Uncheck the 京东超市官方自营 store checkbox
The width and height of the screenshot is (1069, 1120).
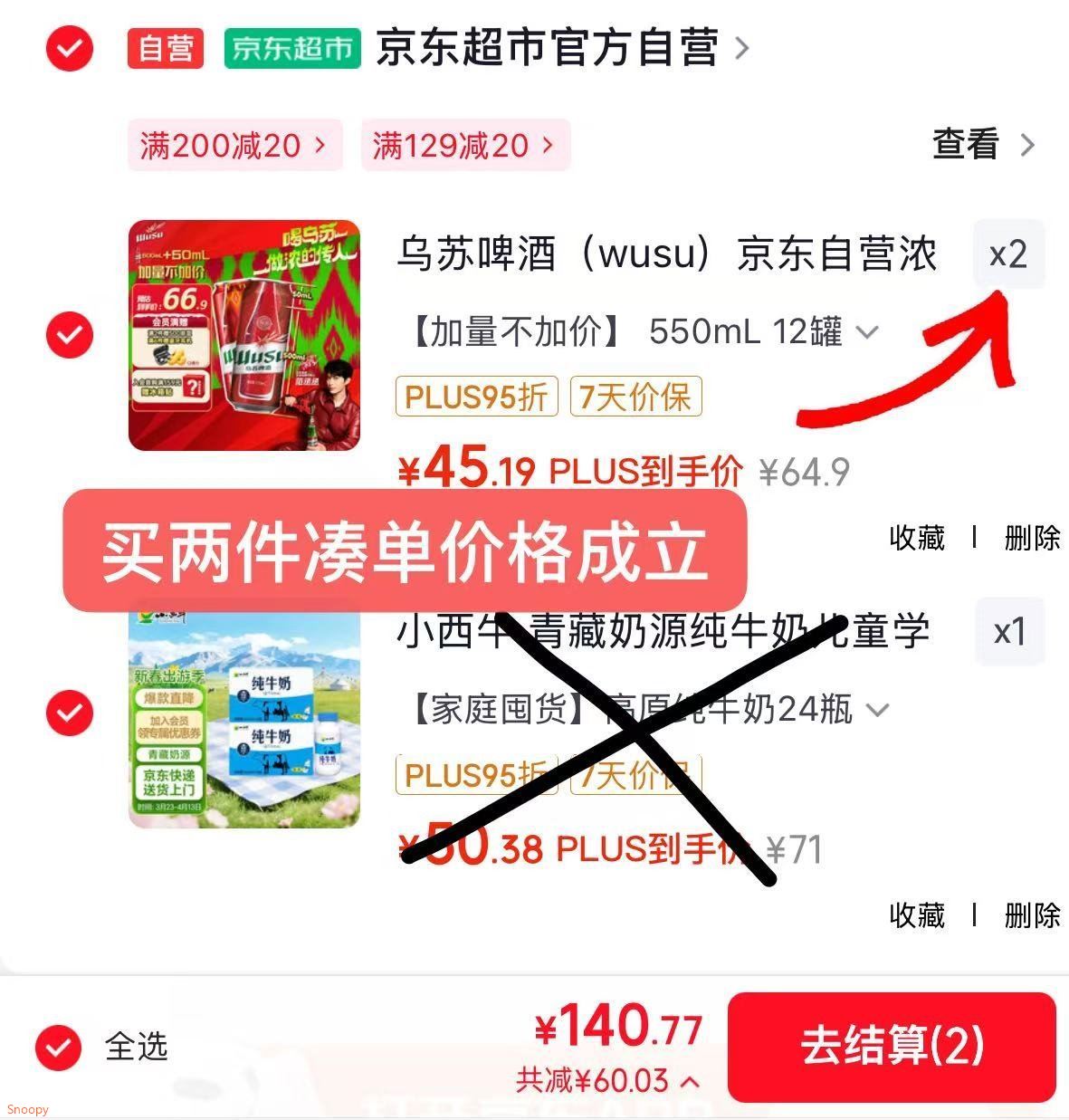click(70, 48)
